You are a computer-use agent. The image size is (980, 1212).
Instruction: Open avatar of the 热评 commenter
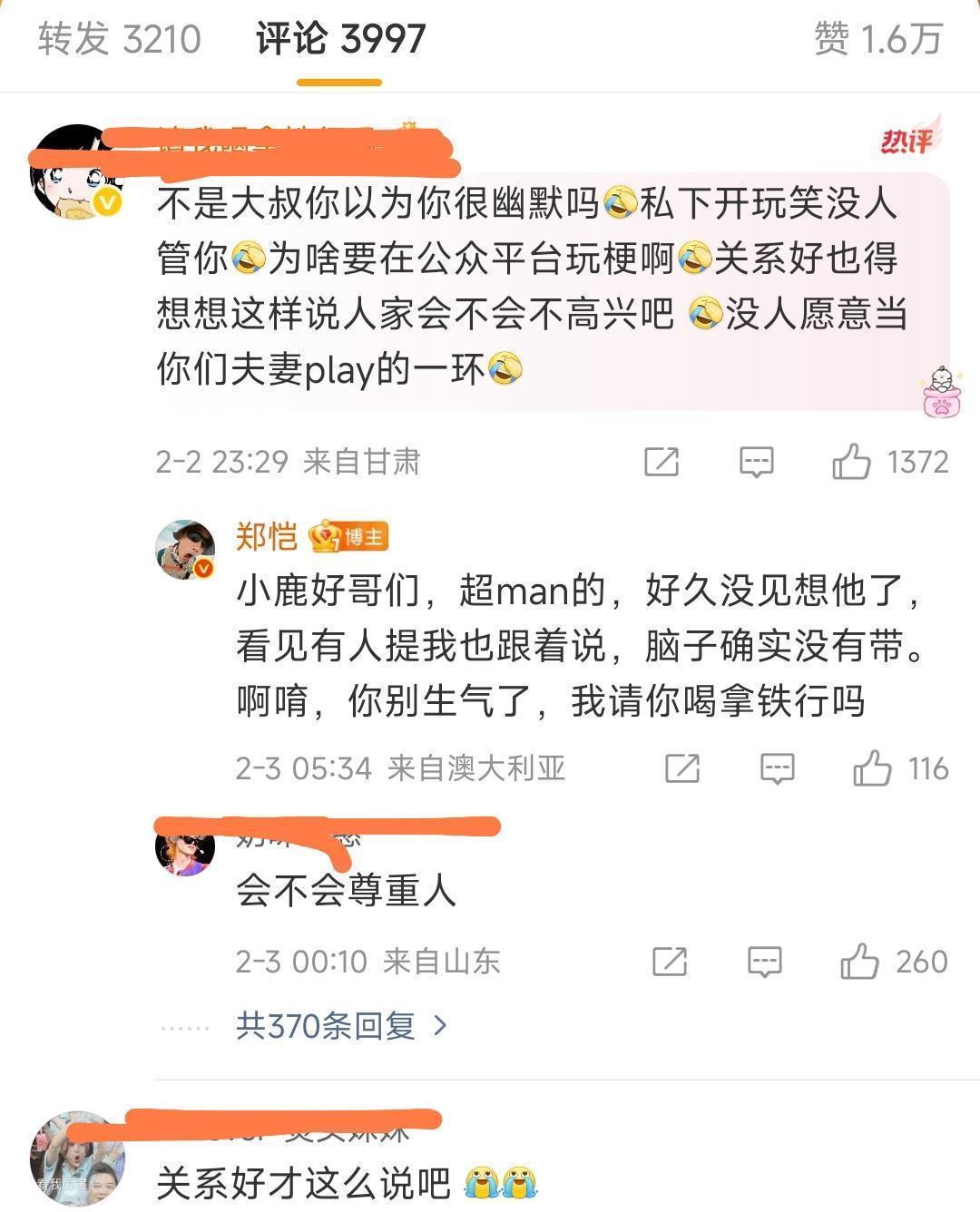(77, 172)
